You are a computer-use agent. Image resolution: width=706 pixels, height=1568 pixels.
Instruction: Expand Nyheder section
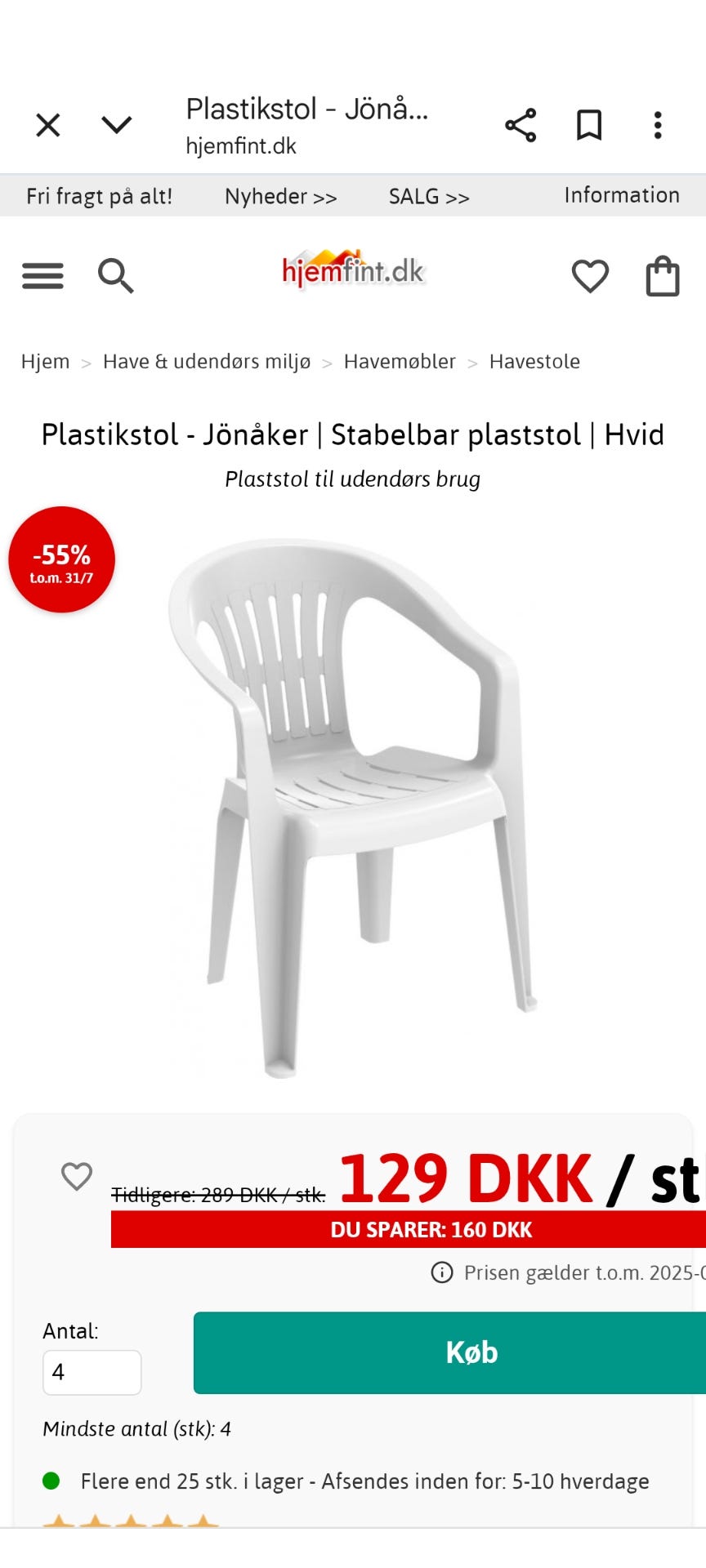pyautogui.click(x=280, y=196)
